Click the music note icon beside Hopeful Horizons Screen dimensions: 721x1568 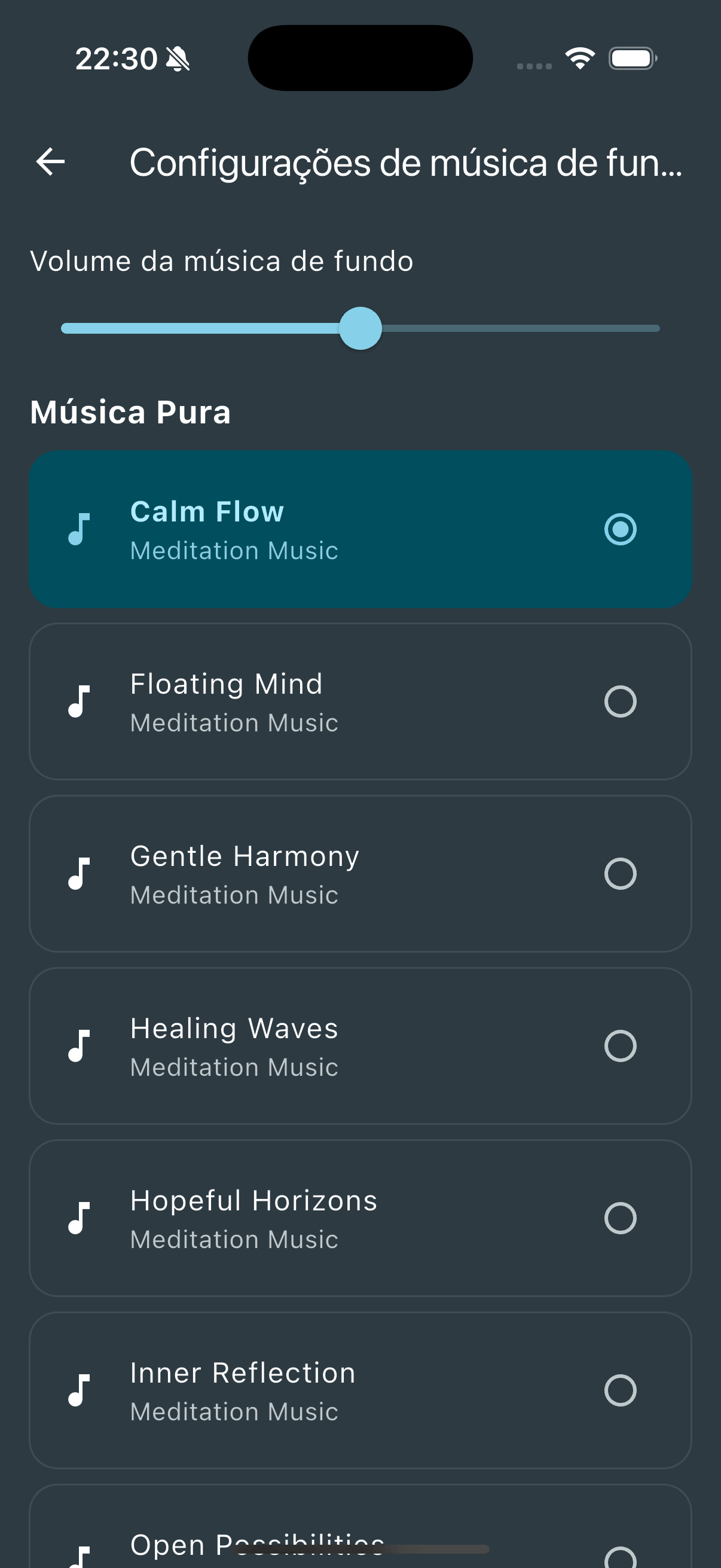[x=80, y=1219]
